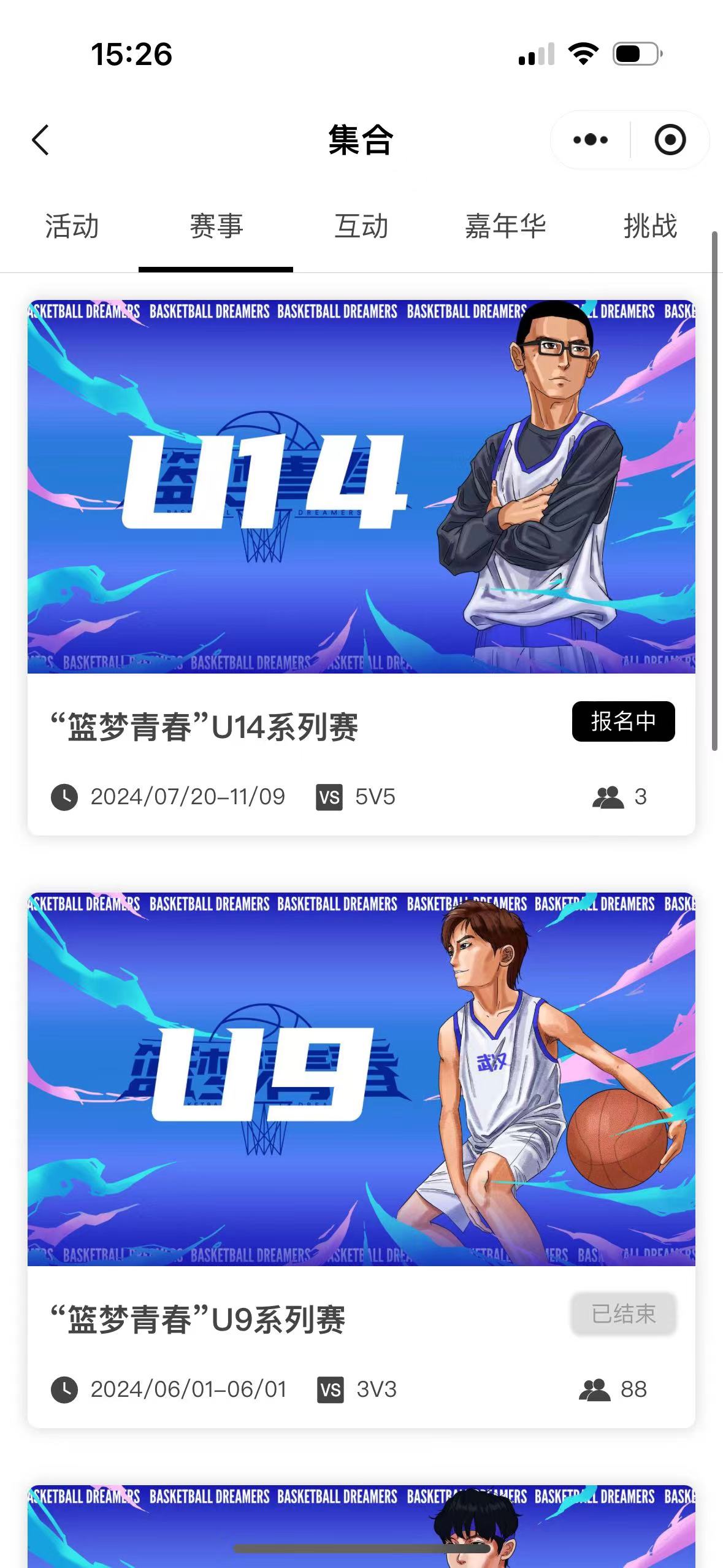Go back using the top-left arrow
This screenshot has width=723, height=1568.
tap(40, 140)
